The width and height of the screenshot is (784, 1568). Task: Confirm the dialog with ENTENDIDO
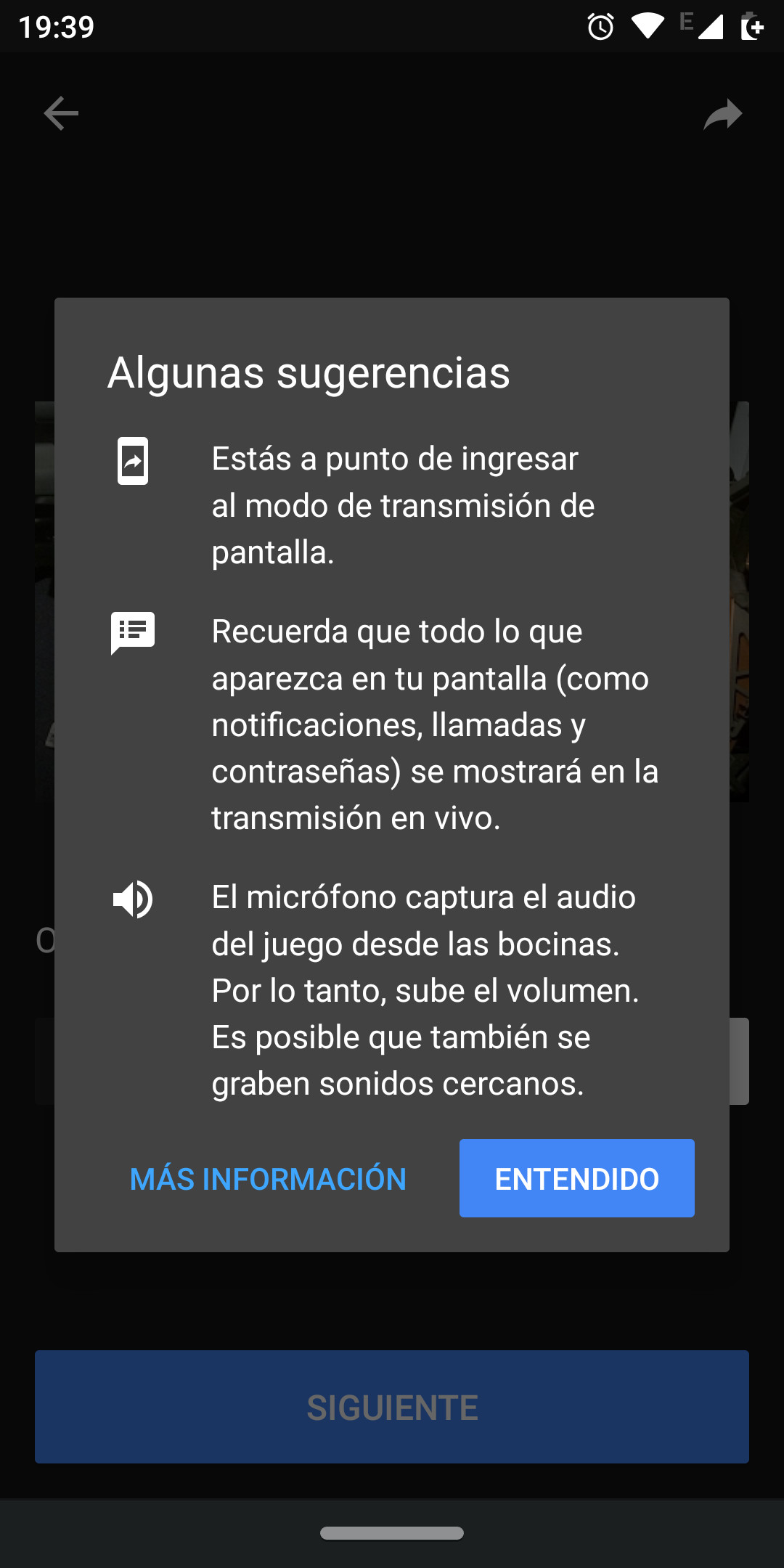tap(576, 1178)
